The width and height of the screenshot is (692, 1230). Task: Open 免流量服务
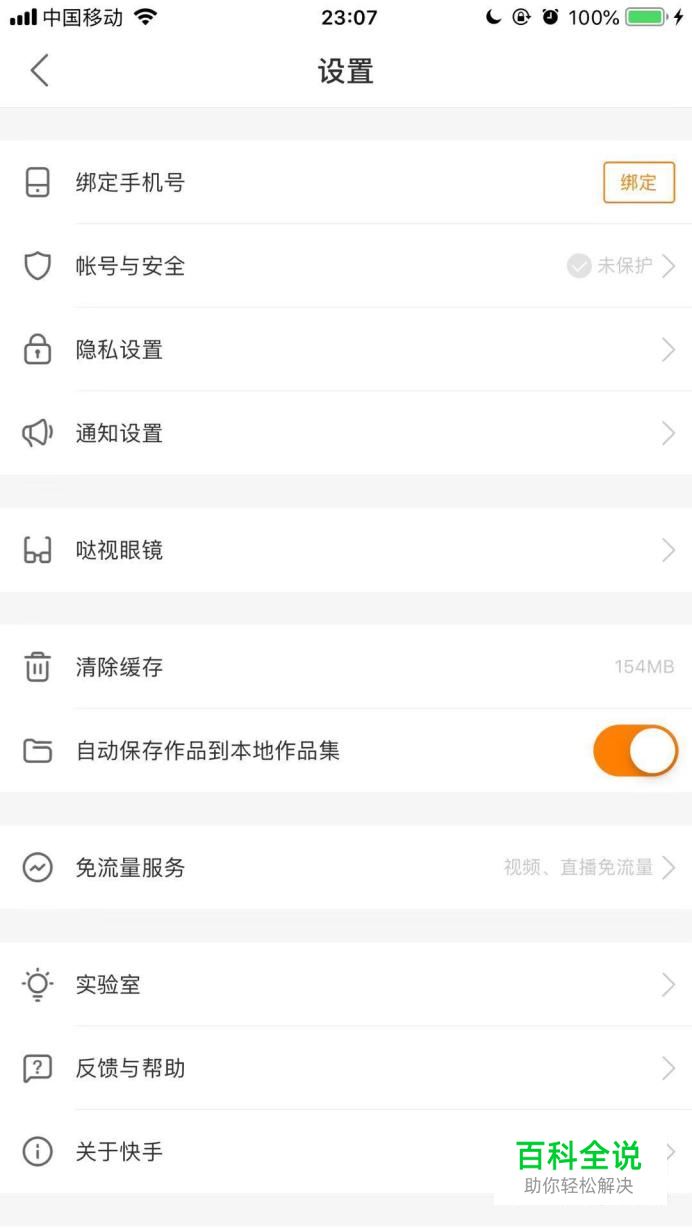pos(346,868)
